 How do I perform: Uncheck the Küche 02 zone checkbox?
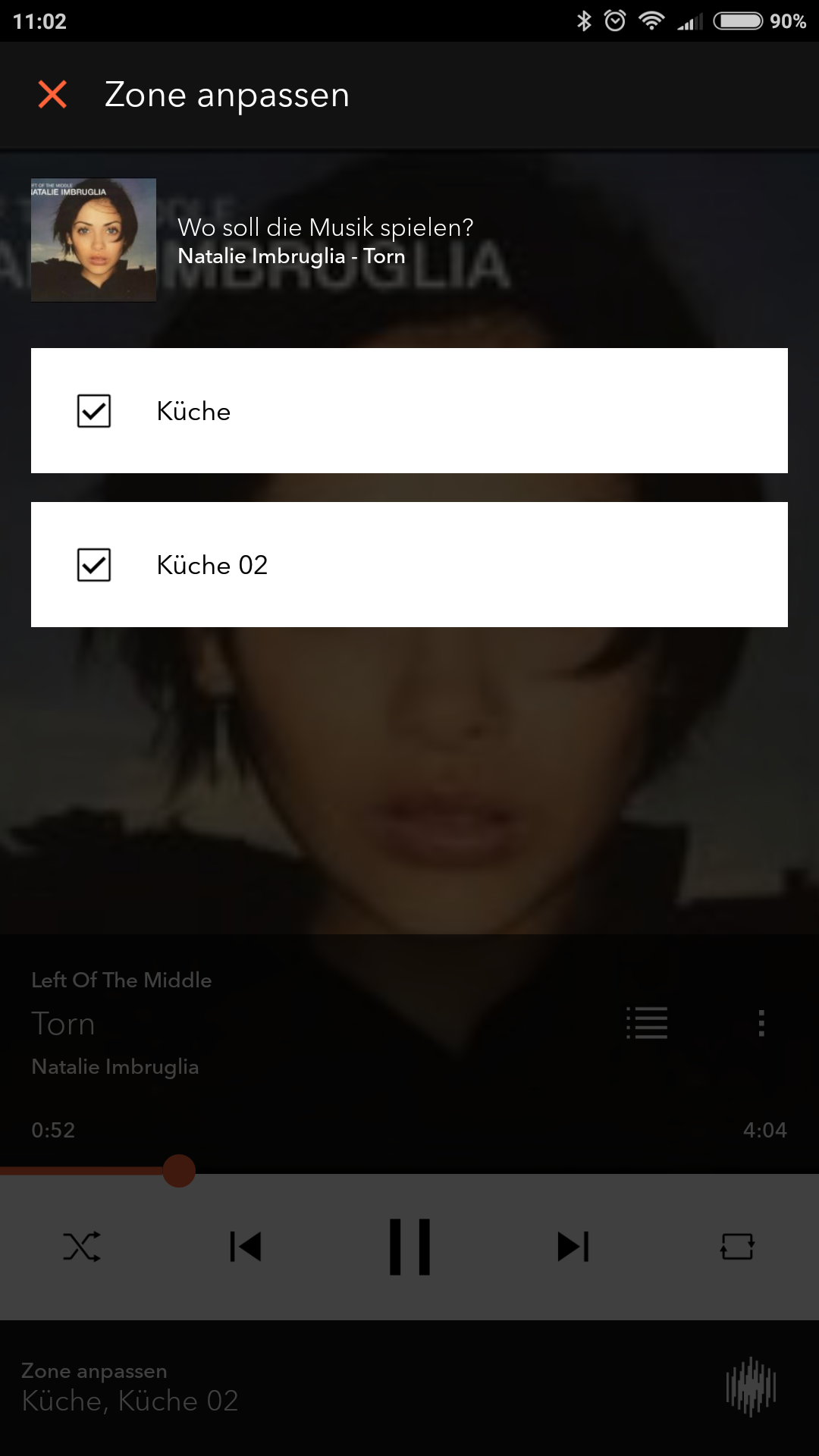coord(94,565)
